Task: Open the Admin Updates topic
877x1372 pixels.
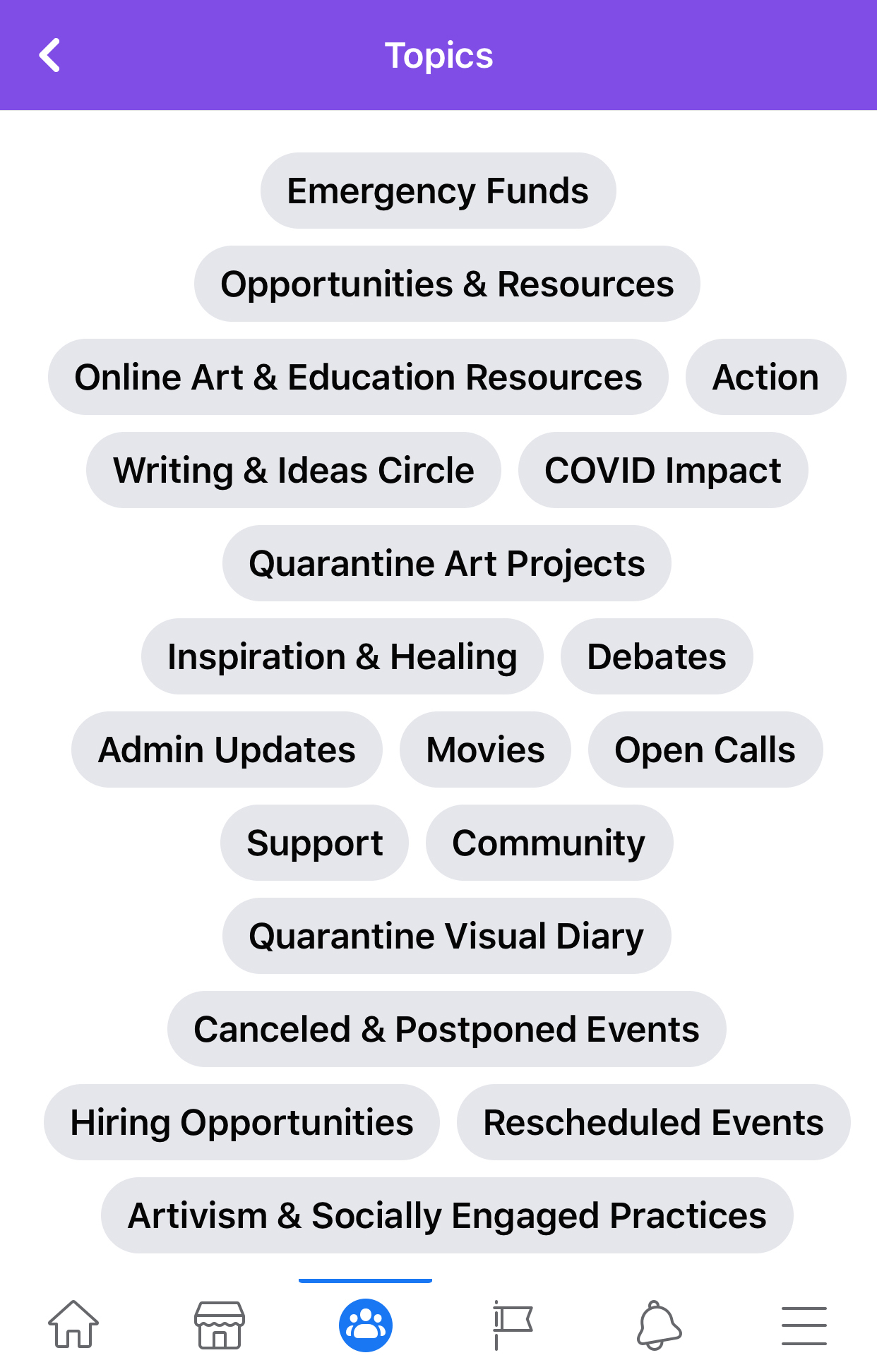Action: (227, 750)
